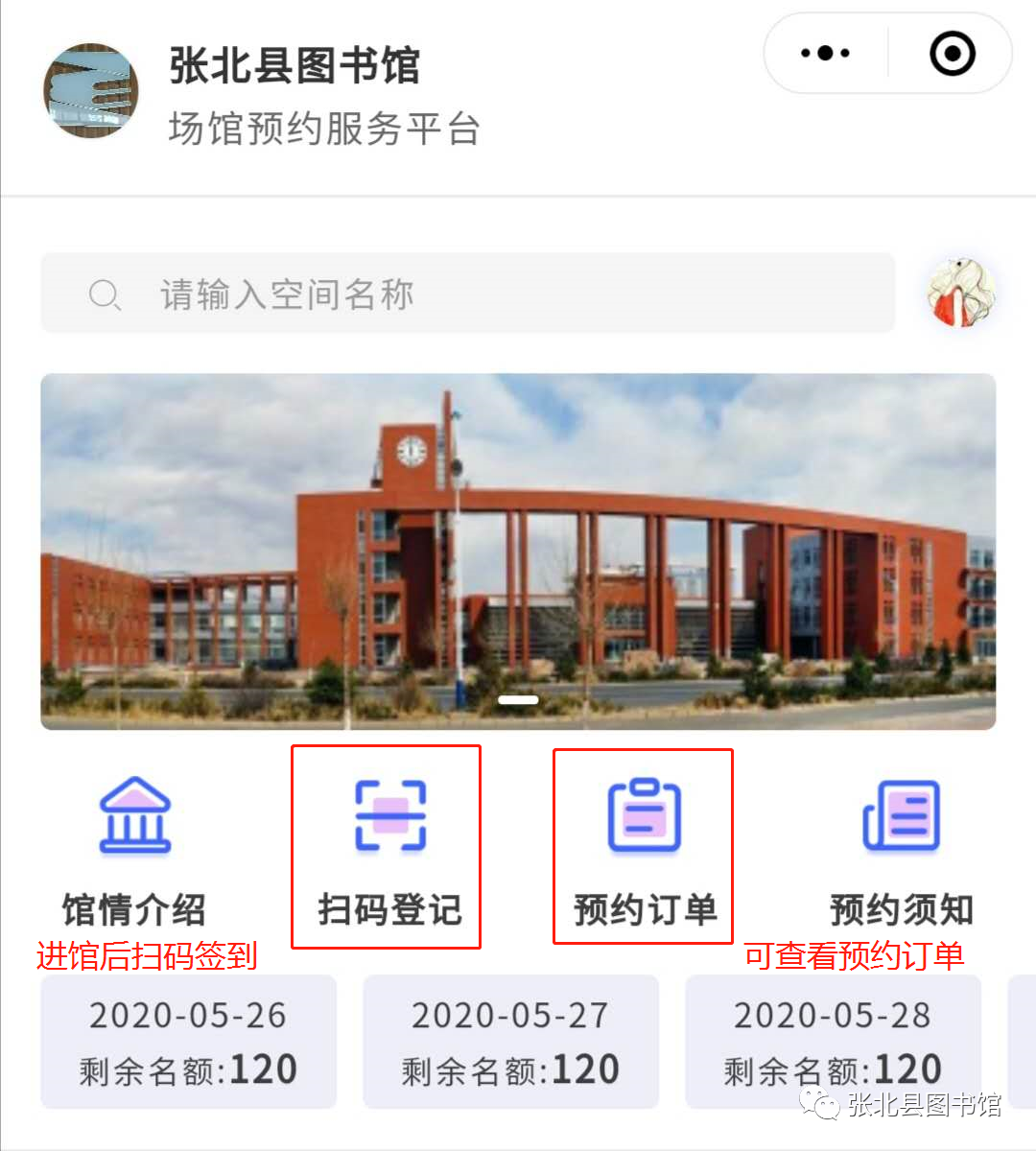Image resolution: width=1036 pixels, height=1151 pixels.
Task: Tap the user avatar beside search bar
Action: (959, 293)
